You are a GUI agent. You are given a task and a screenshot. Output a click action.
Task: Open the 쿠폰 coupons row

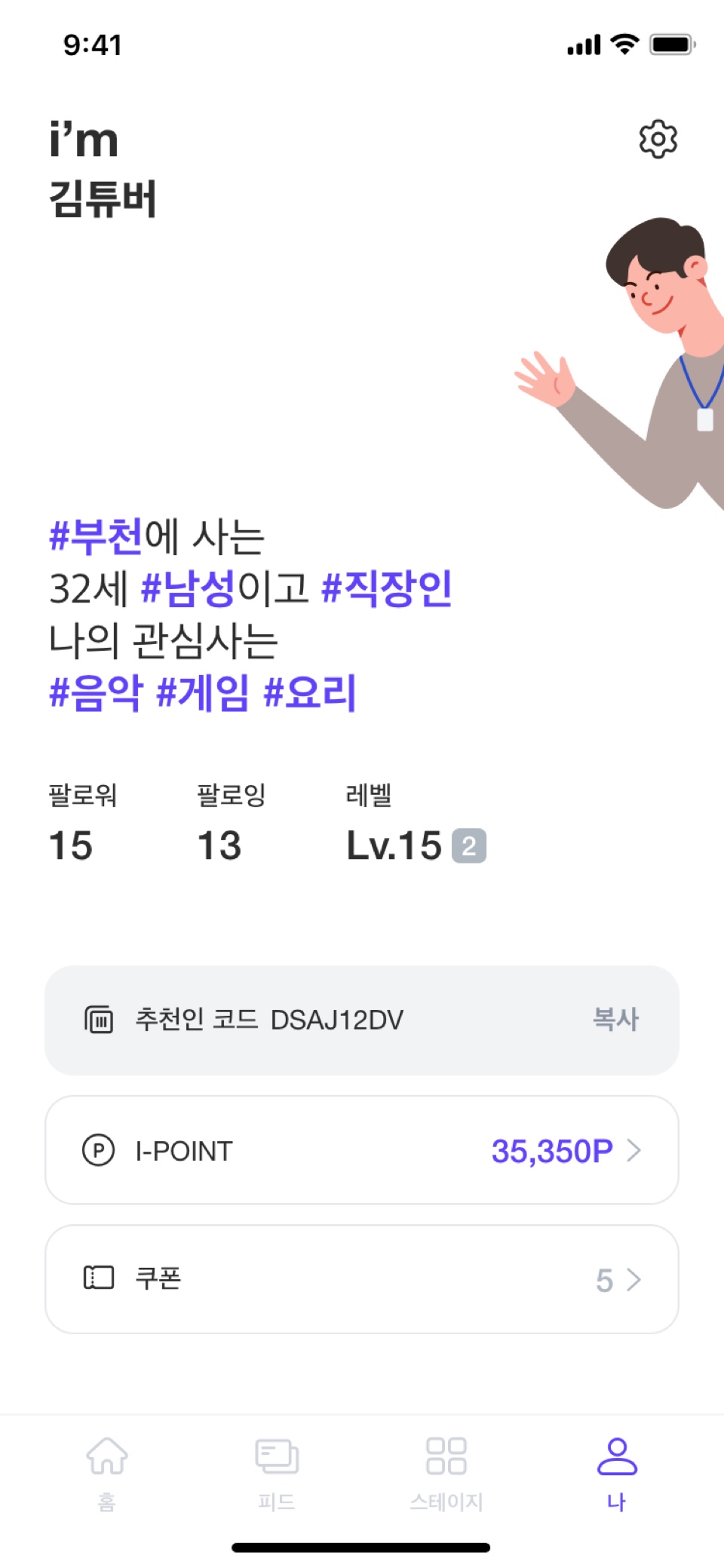[x=362, y=1279]
